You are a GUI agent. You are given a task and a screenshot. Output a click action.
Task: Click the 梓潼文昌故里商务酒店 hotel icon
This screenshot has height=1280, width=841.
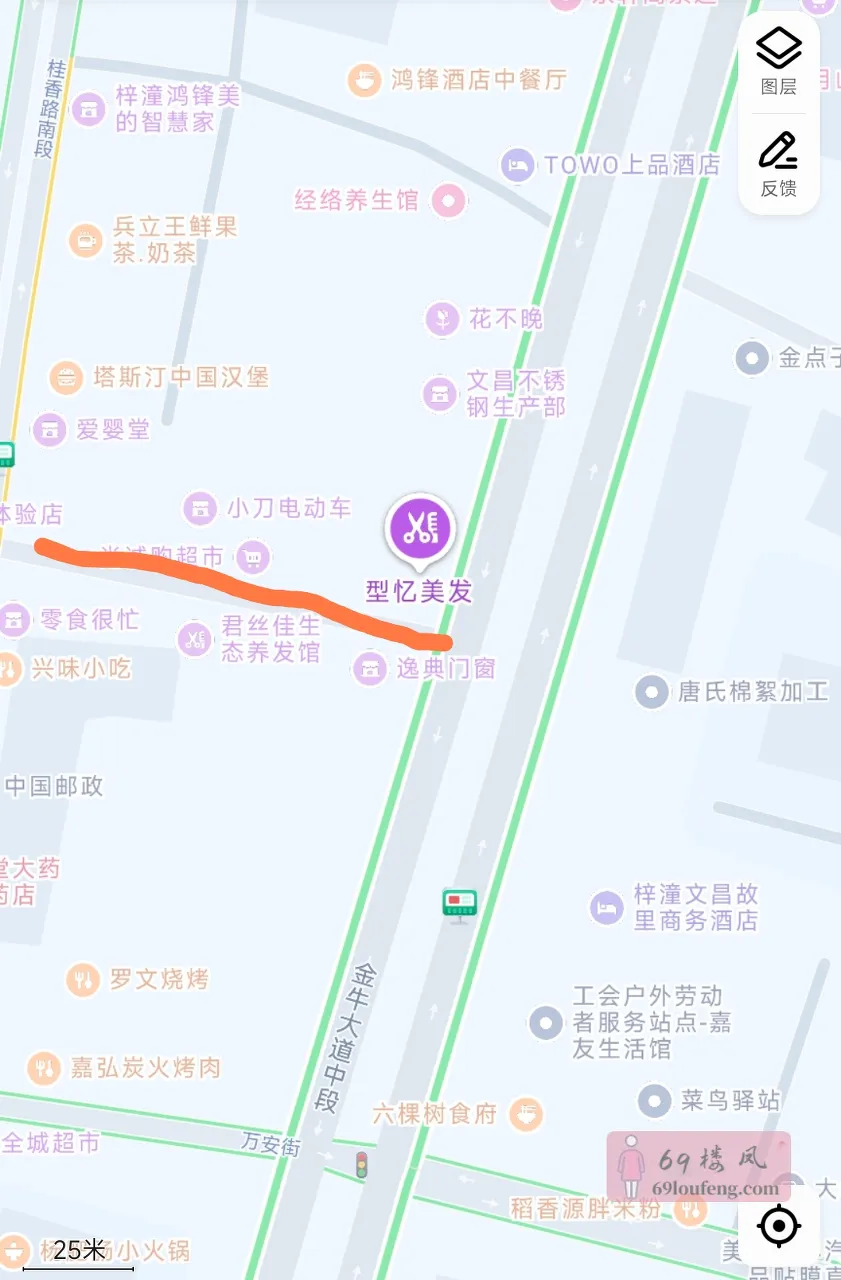pyautogui.click(x=606, y=907)
